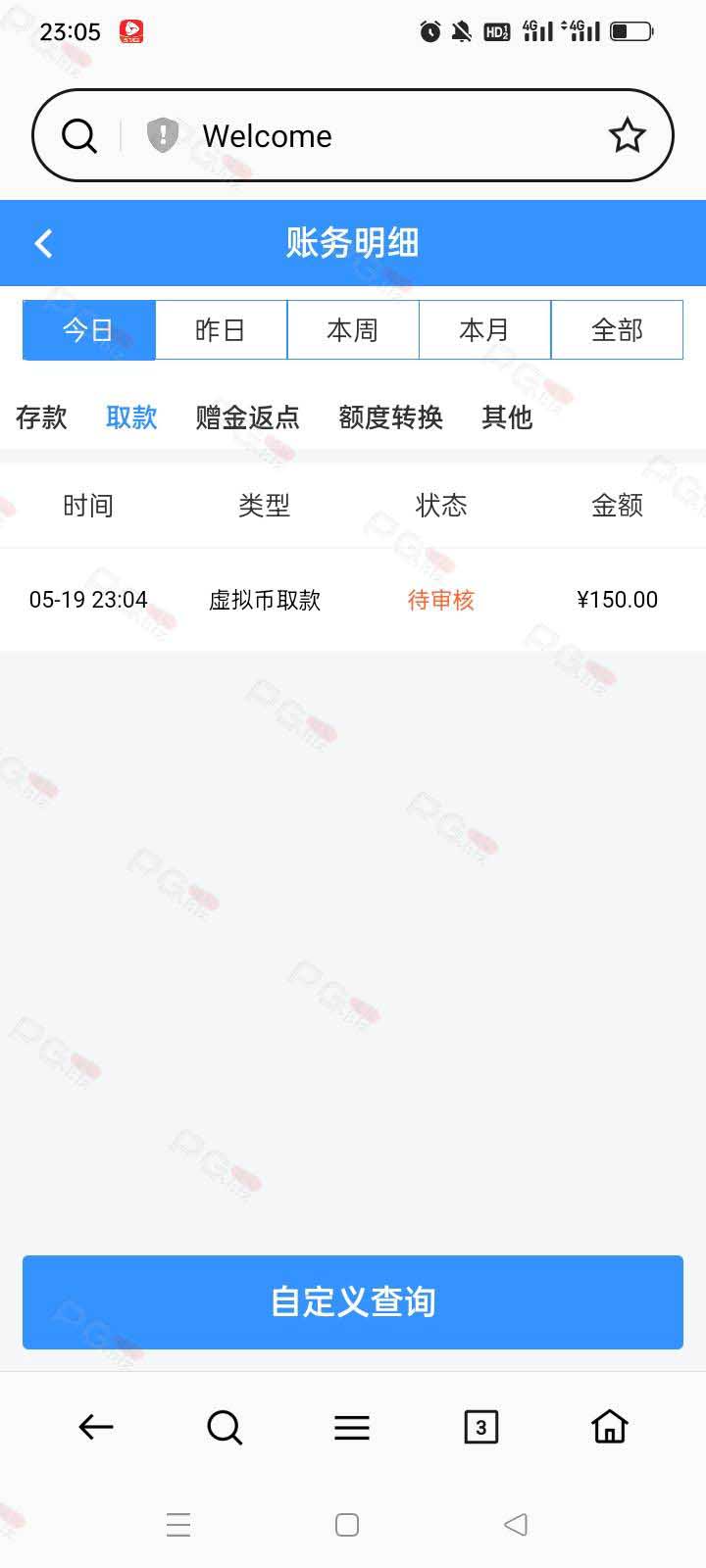Switch to the 昨日 date filter

[221, 330]
